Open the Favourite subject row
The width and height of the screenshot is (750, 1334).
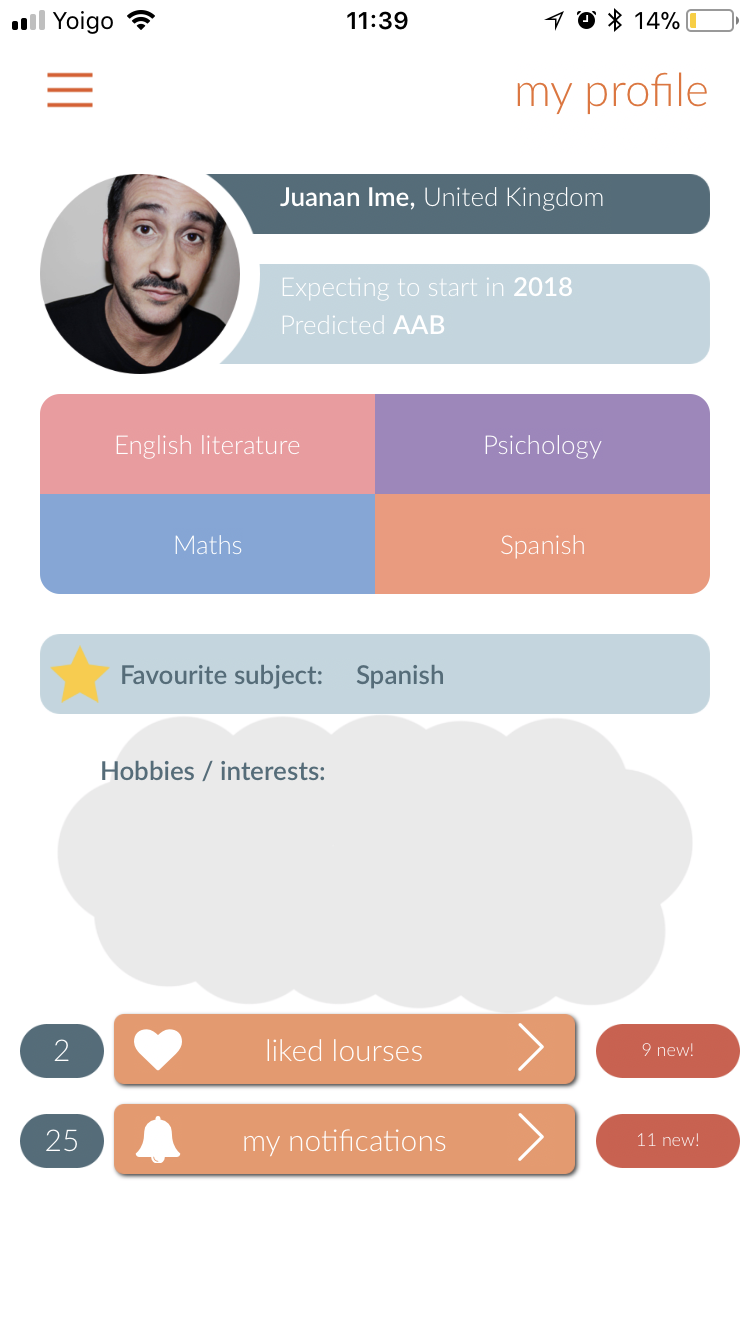pyautogui.click(x=375, y=674)
